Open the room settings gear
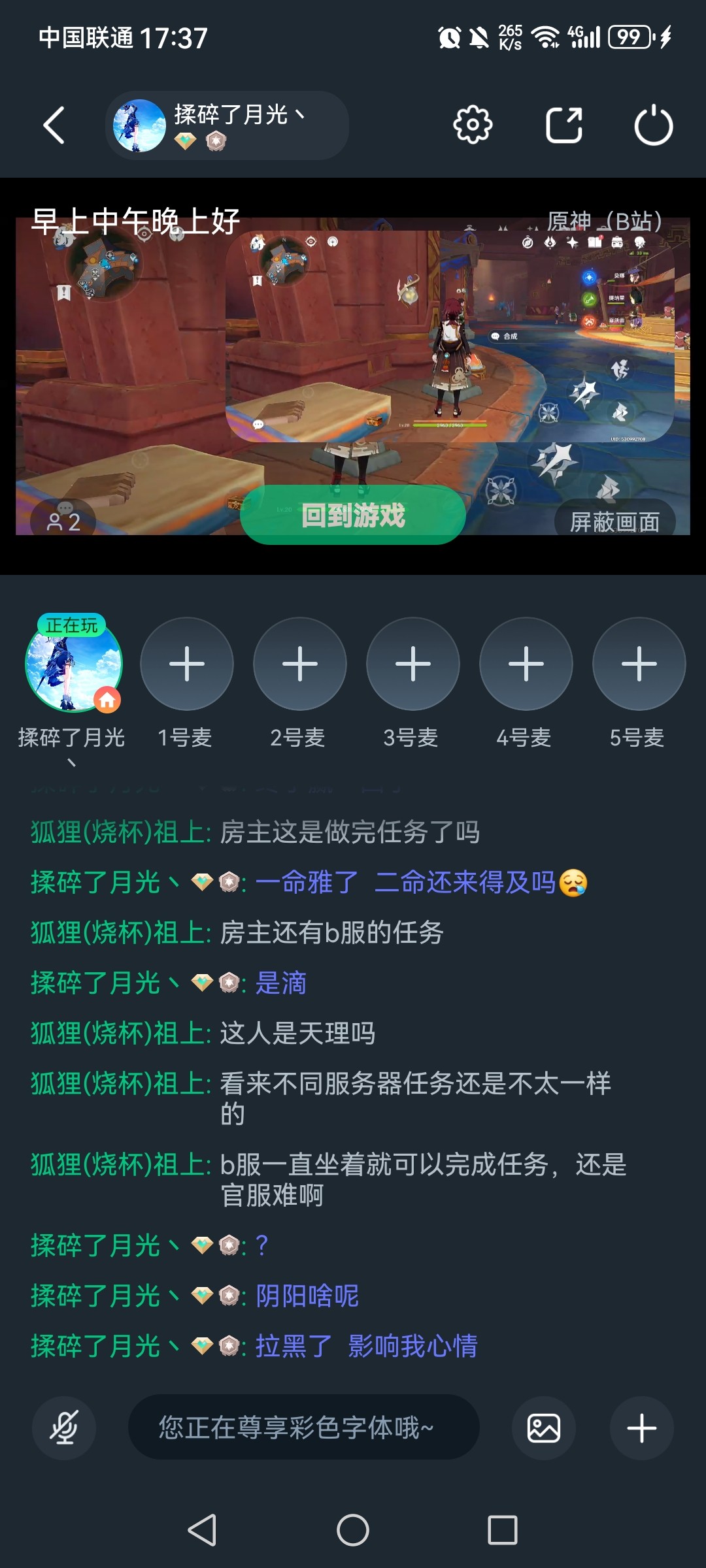 [473, 125]
